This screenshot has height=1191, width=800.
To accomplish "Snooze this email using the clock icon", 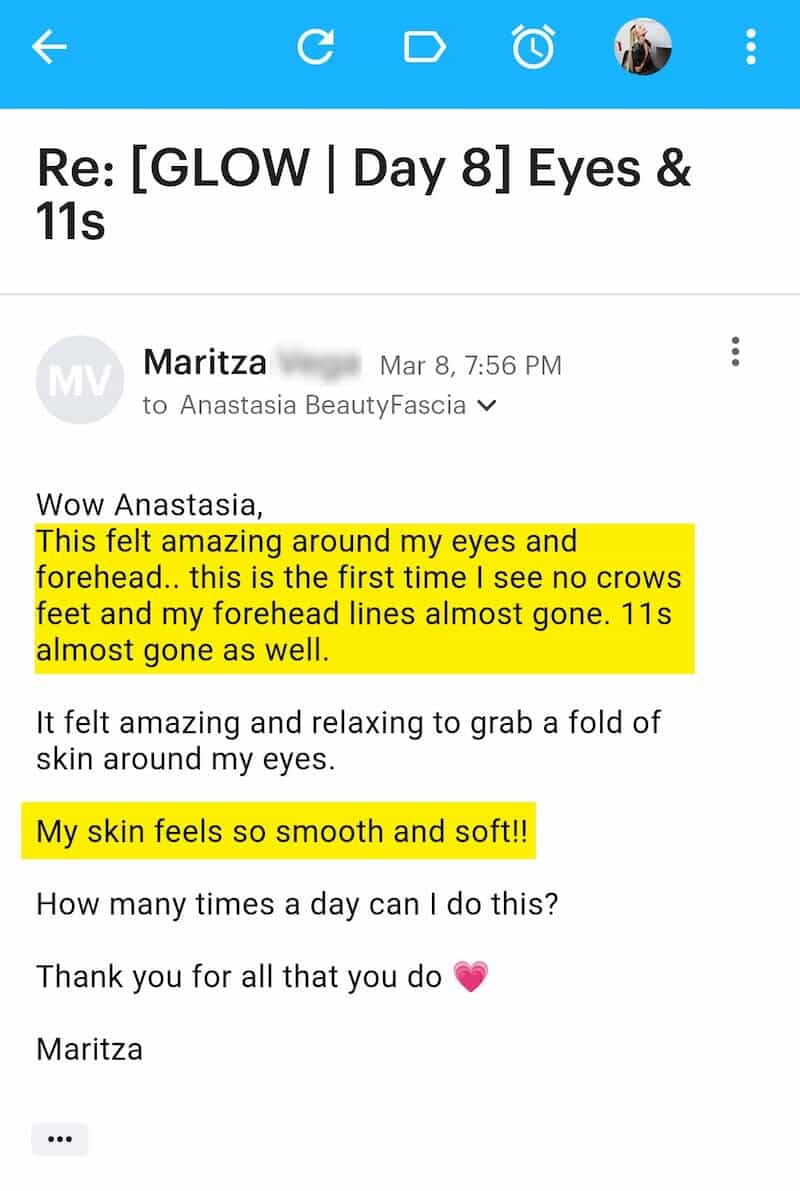I will pos(533,45).
